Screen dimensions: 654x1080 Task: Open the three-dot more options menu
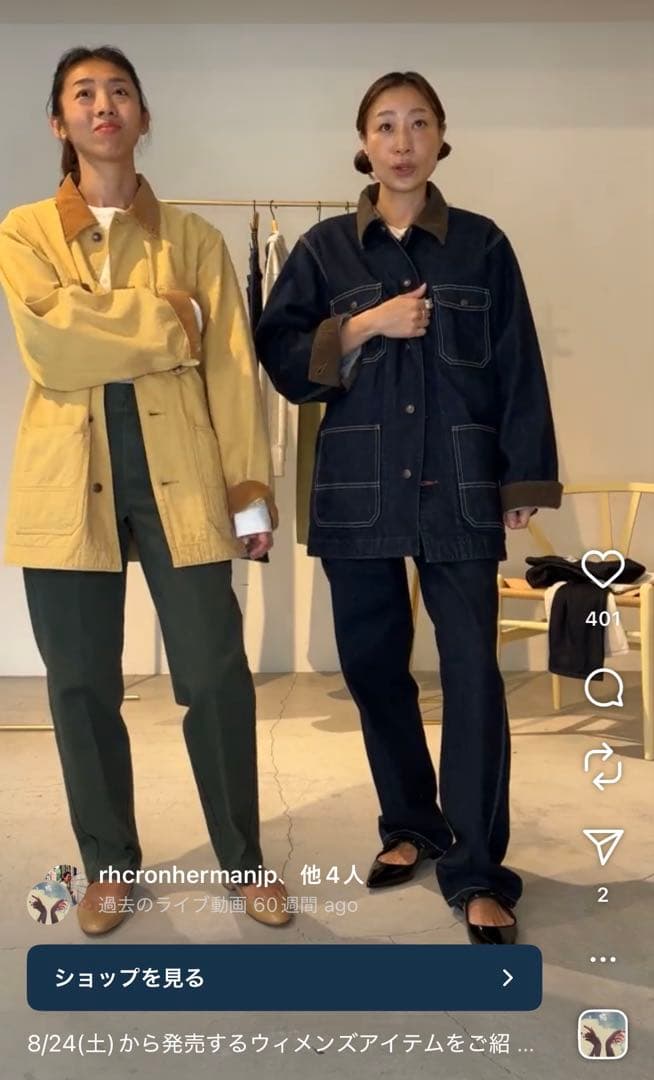point(603,959)
